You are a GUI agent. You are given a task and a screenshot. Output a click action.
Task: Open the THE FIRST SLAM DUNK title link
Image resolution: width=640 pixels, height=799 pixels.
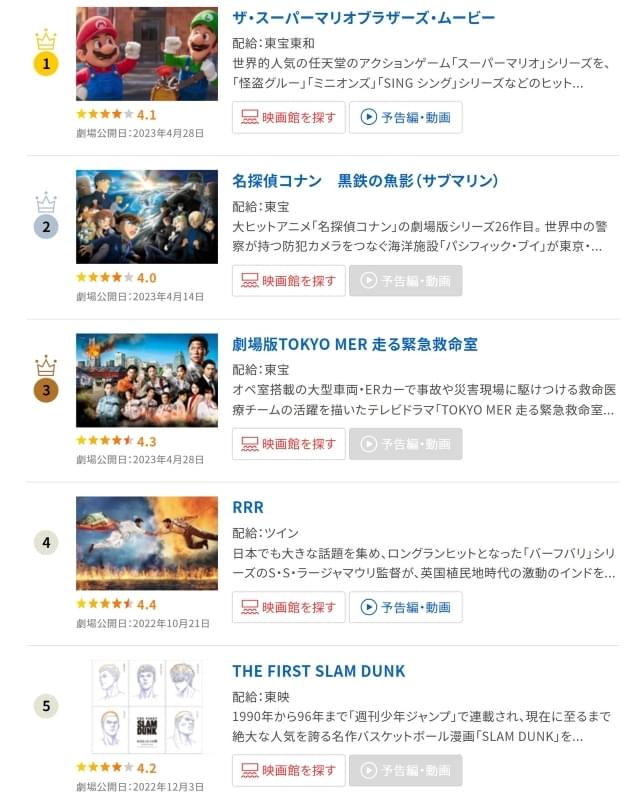(x=318, y=671)
